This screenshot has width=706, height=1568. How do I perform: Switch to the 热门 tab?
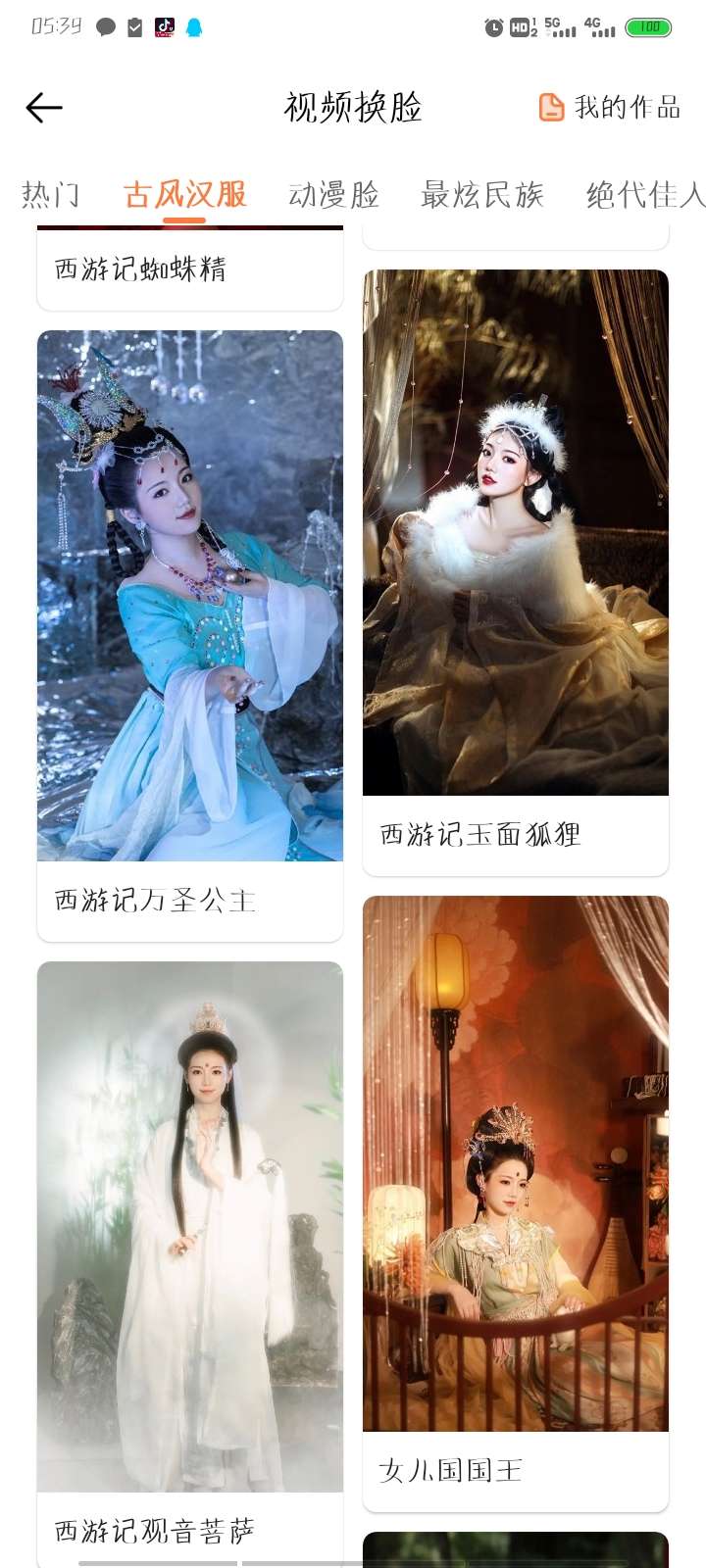click(50, 195)
